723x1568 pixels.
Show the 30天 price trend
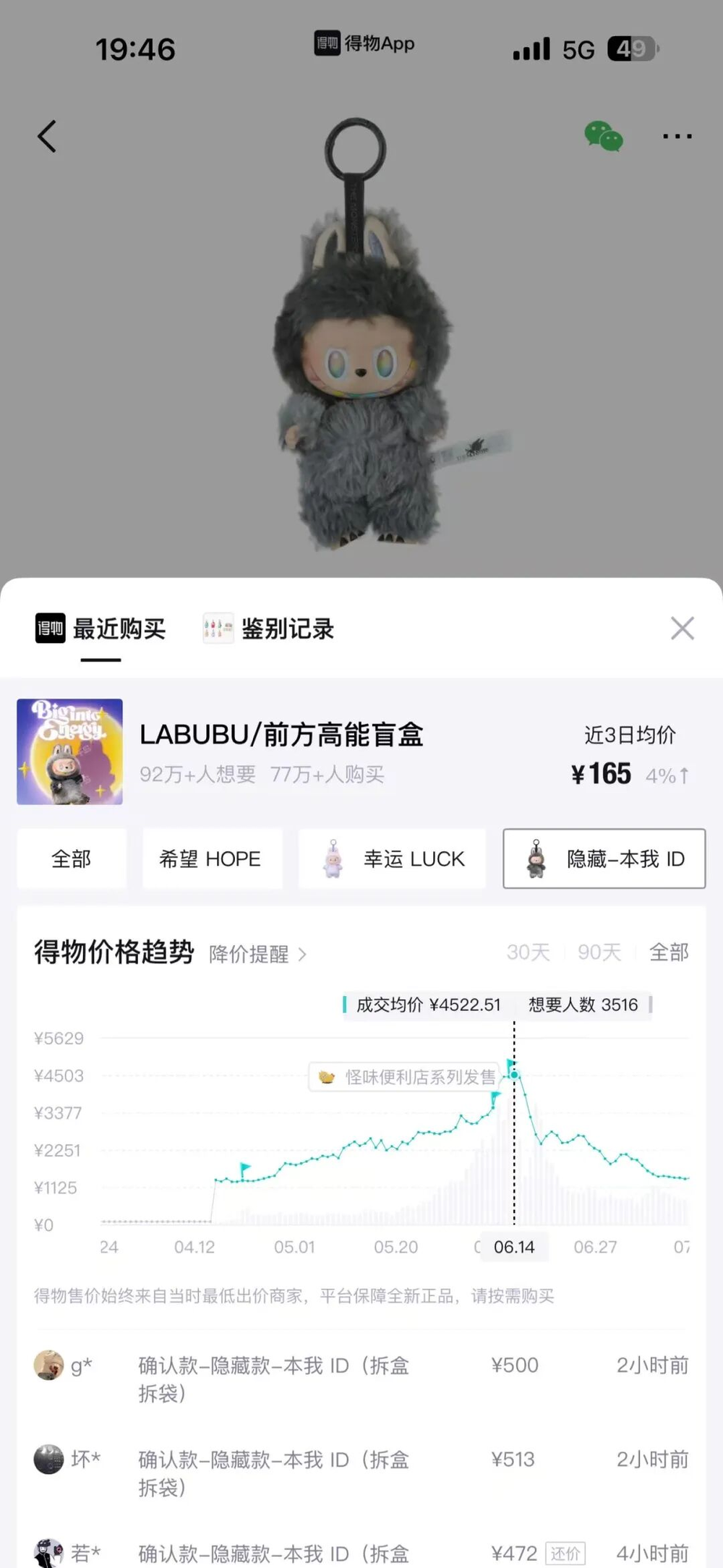528,953
